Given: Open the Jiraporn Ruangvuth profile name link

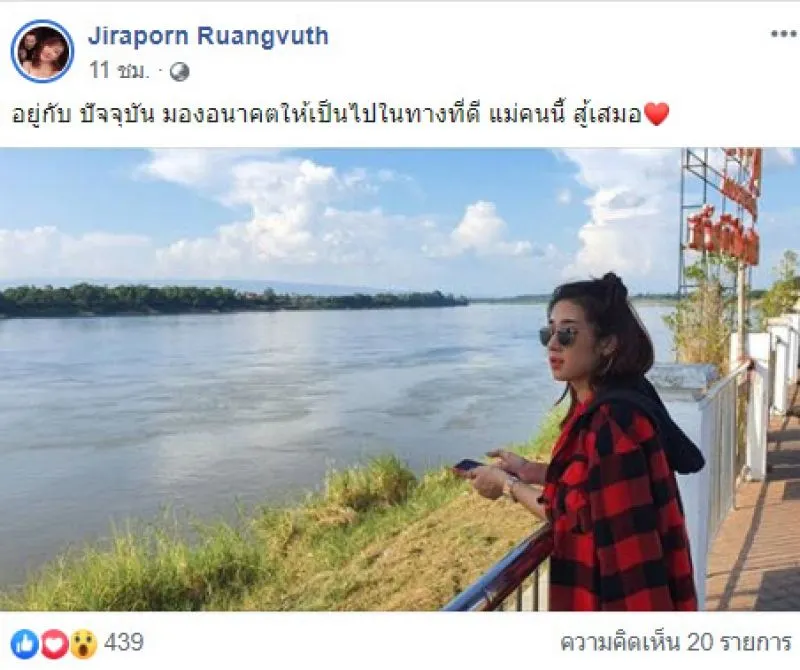Looking at the screenshot, I should point(208,37).
